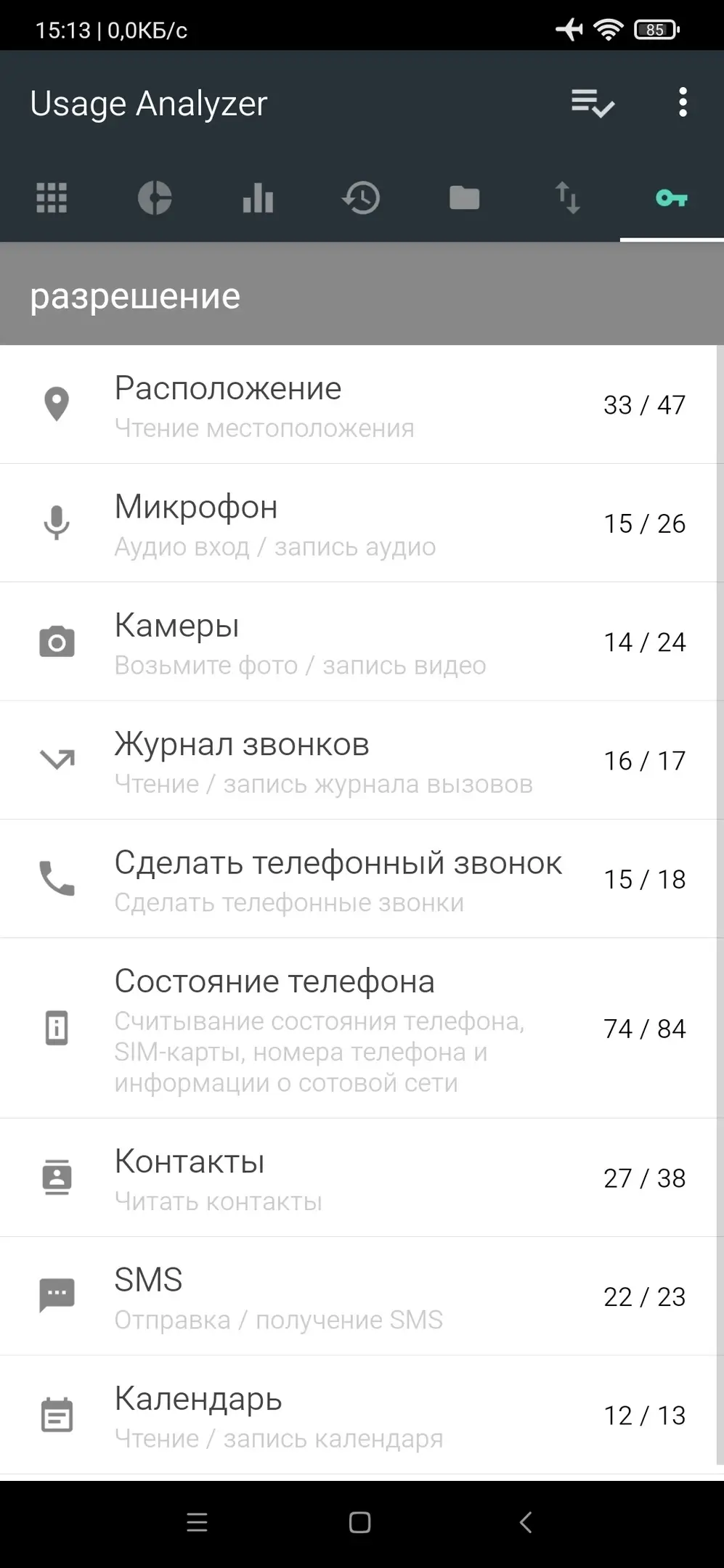
Task: Switch to the history clock tab
Action: click(x=361, y=197)
